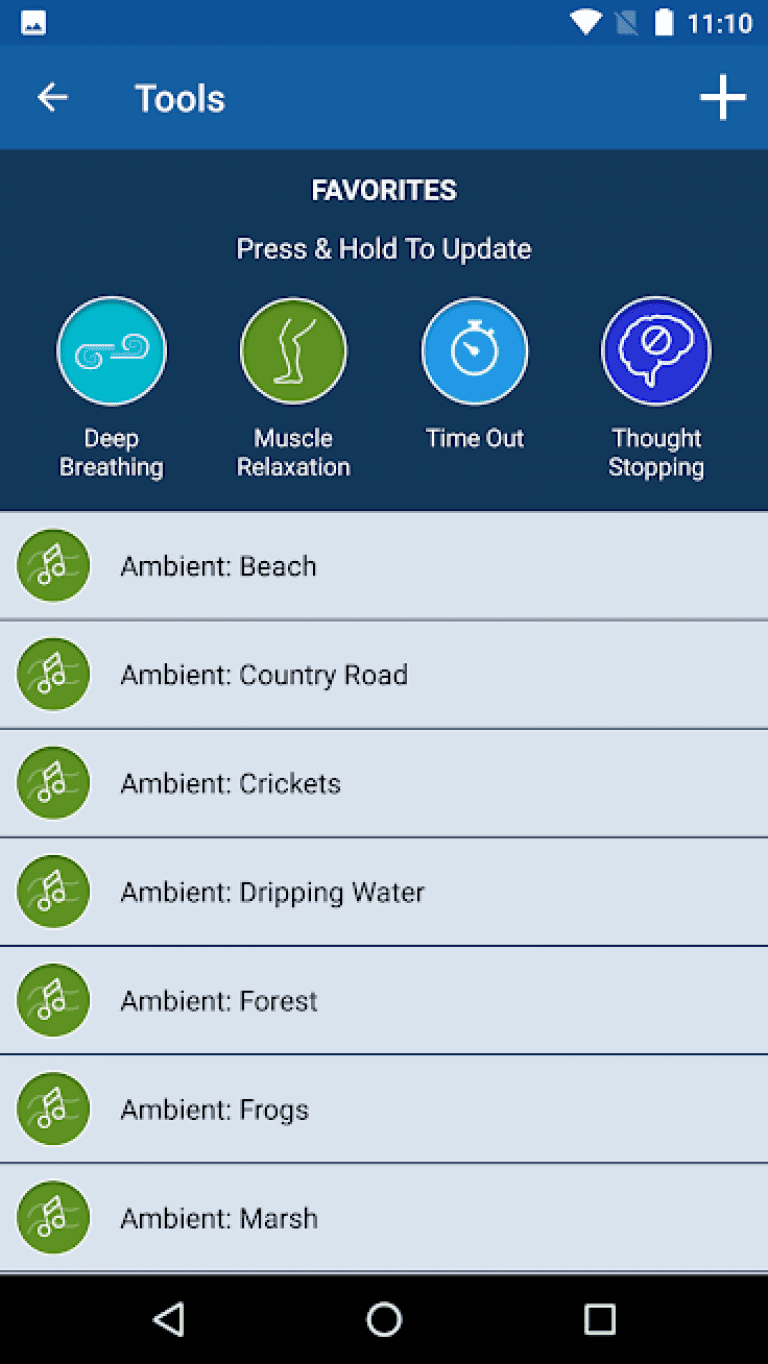Tap the Ambient: Beach music icon
768x1364 pixels.
53,565
